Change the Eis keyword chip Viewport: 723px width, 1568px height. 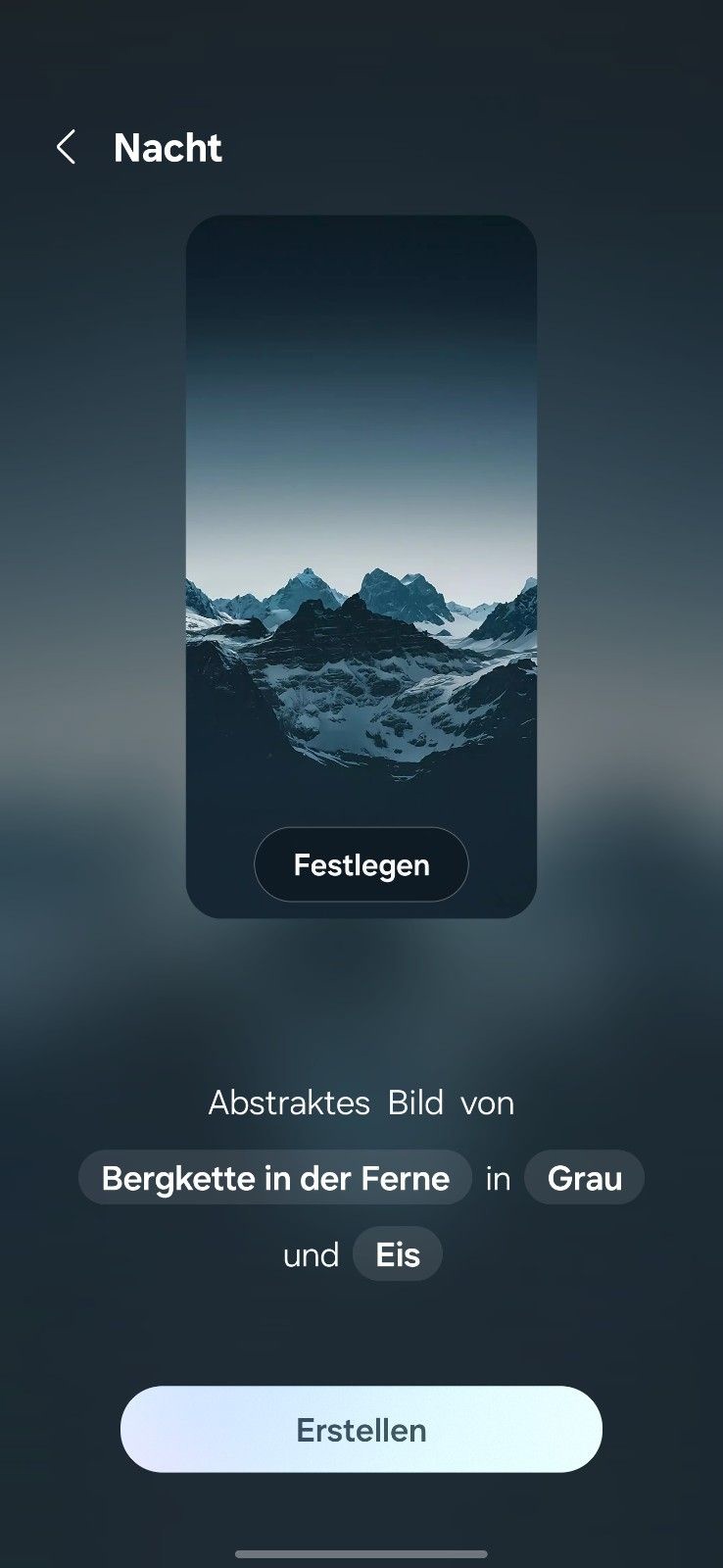click(x=398, y=1254)
